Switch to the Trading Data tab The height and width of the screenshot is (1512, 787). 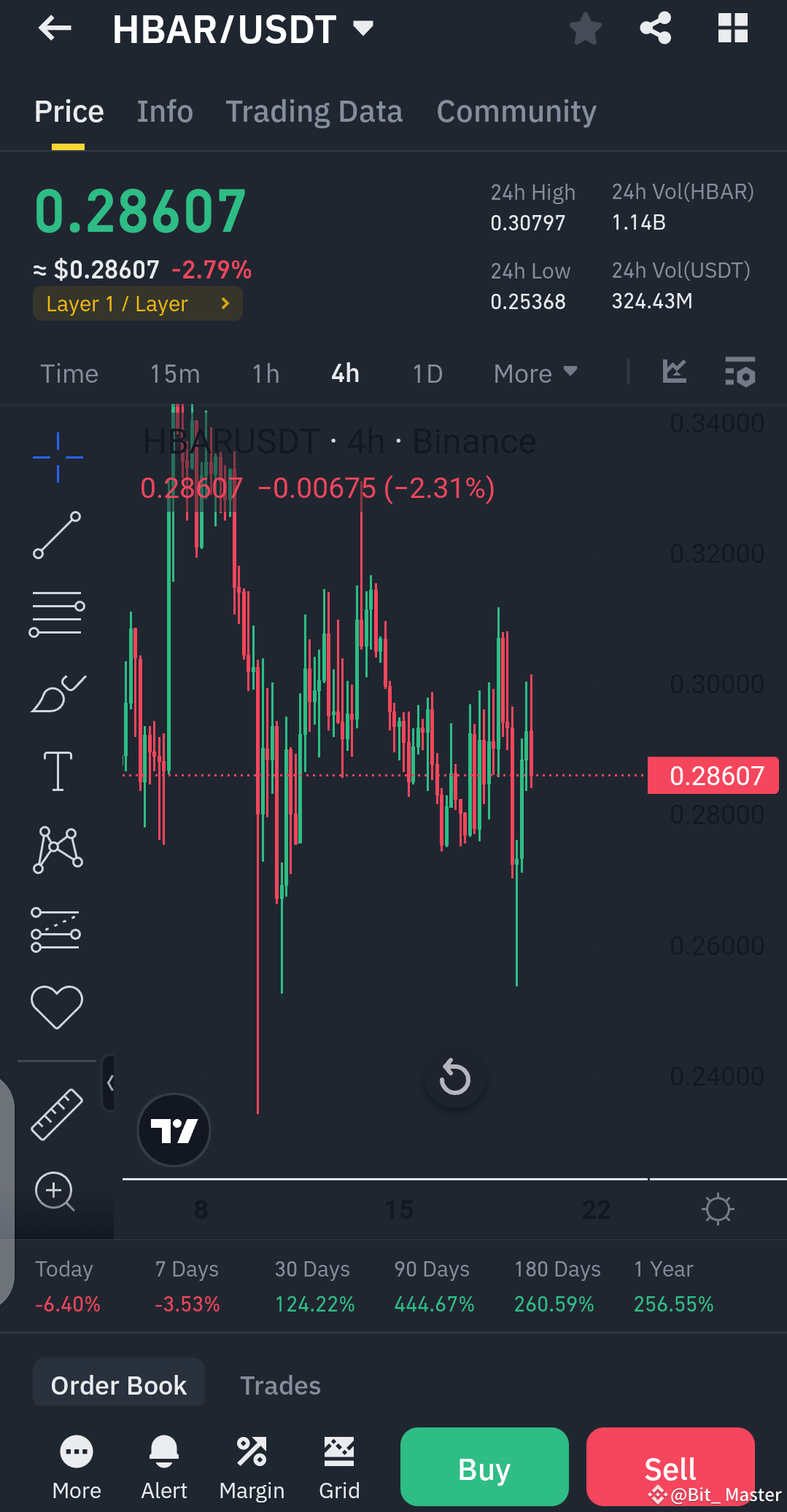314,111
